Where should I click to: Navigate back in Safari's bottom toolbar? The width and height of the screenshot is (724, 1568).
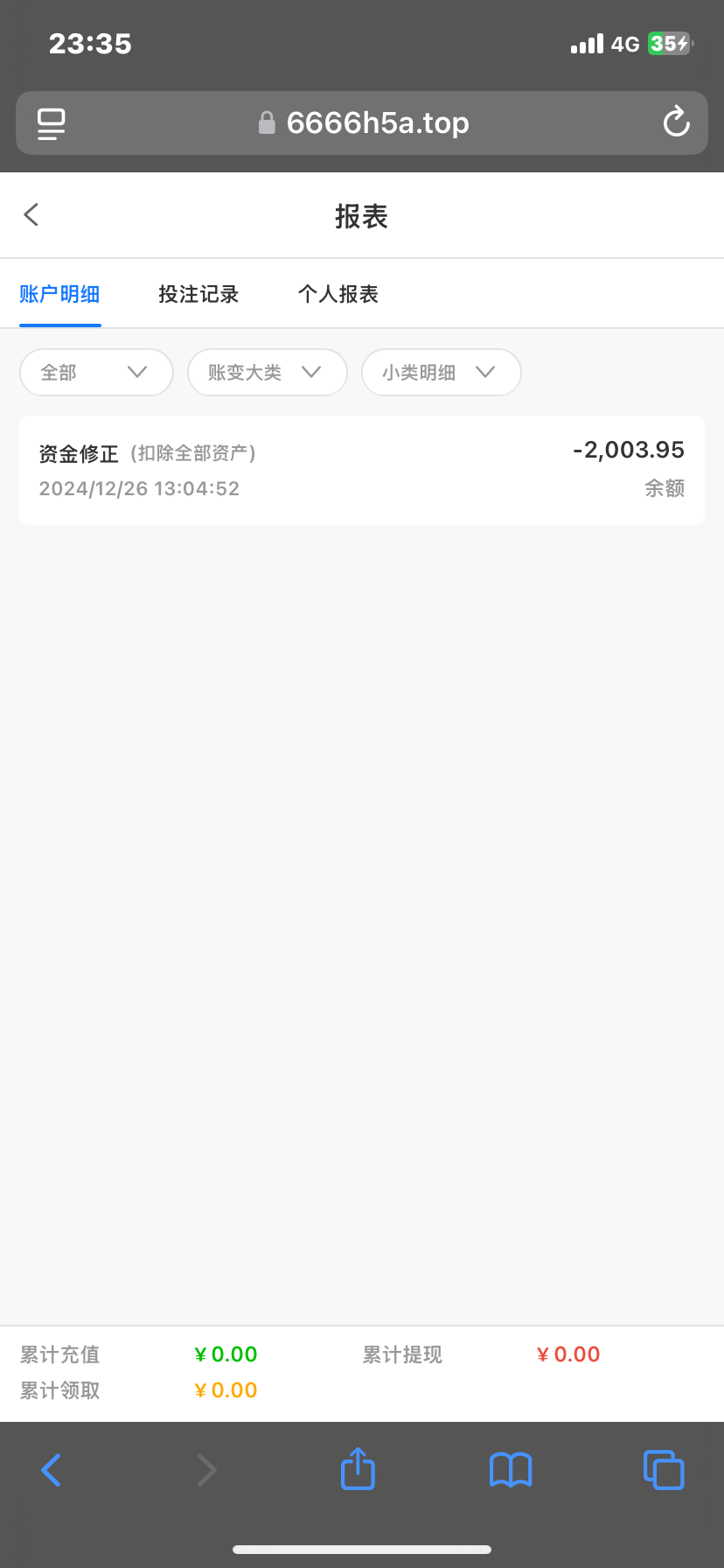pos(52,1469)
